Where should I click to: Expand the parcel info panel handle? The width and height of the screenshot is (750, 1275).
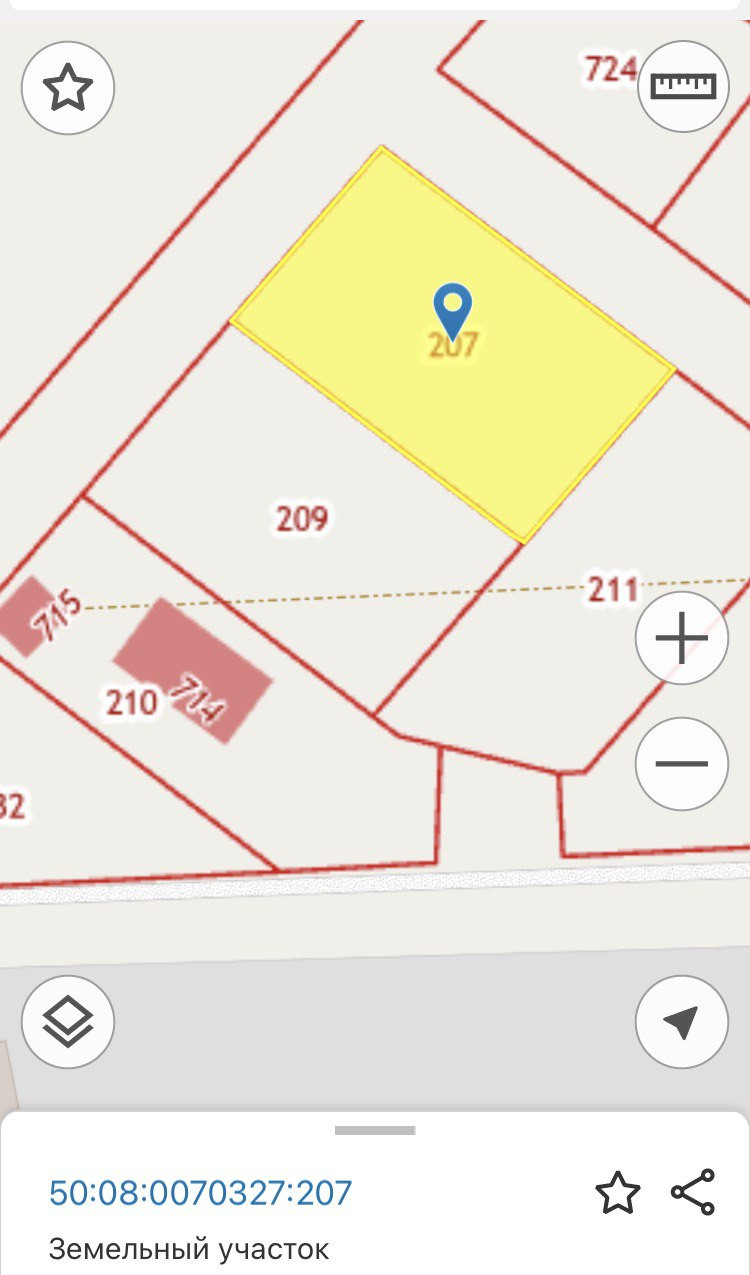coord(375,1131)
